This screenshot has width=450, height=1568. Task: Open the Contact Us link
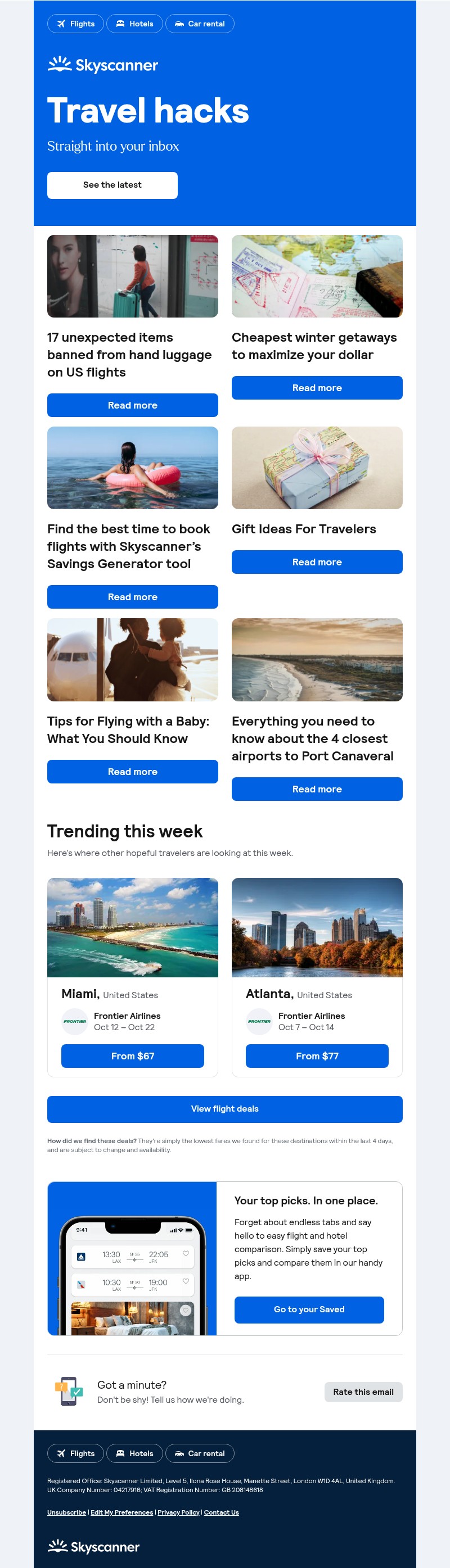(x=221, y=1512)
